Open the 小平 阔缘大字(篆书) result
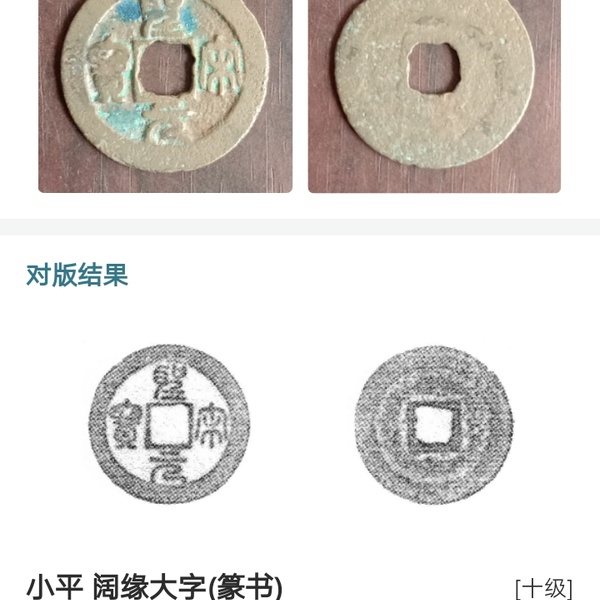Viewport: 600px width, 600px height. (x=155, y=585)
